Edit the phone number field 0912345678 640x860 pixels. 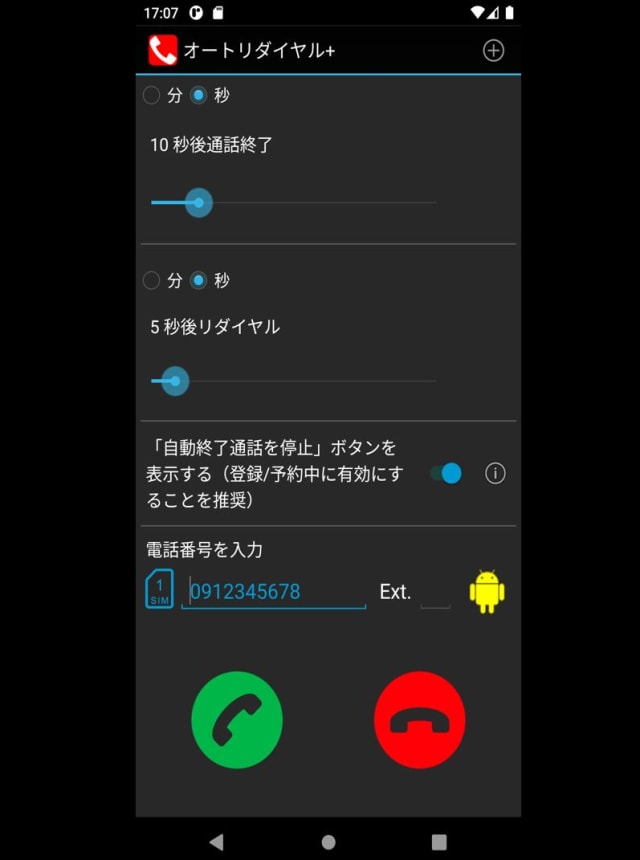pos(272,592)
